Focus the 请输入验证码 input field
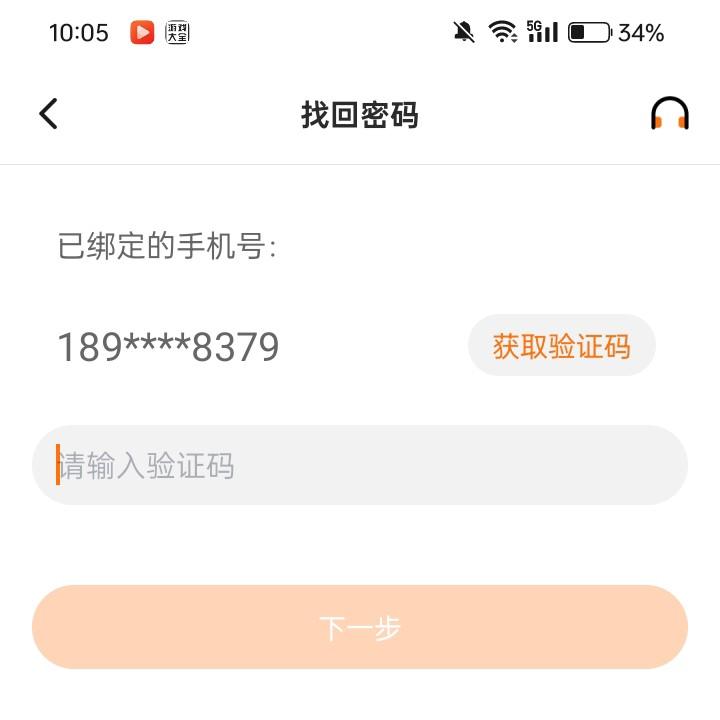720x720 pixels. tap(360, 465)
